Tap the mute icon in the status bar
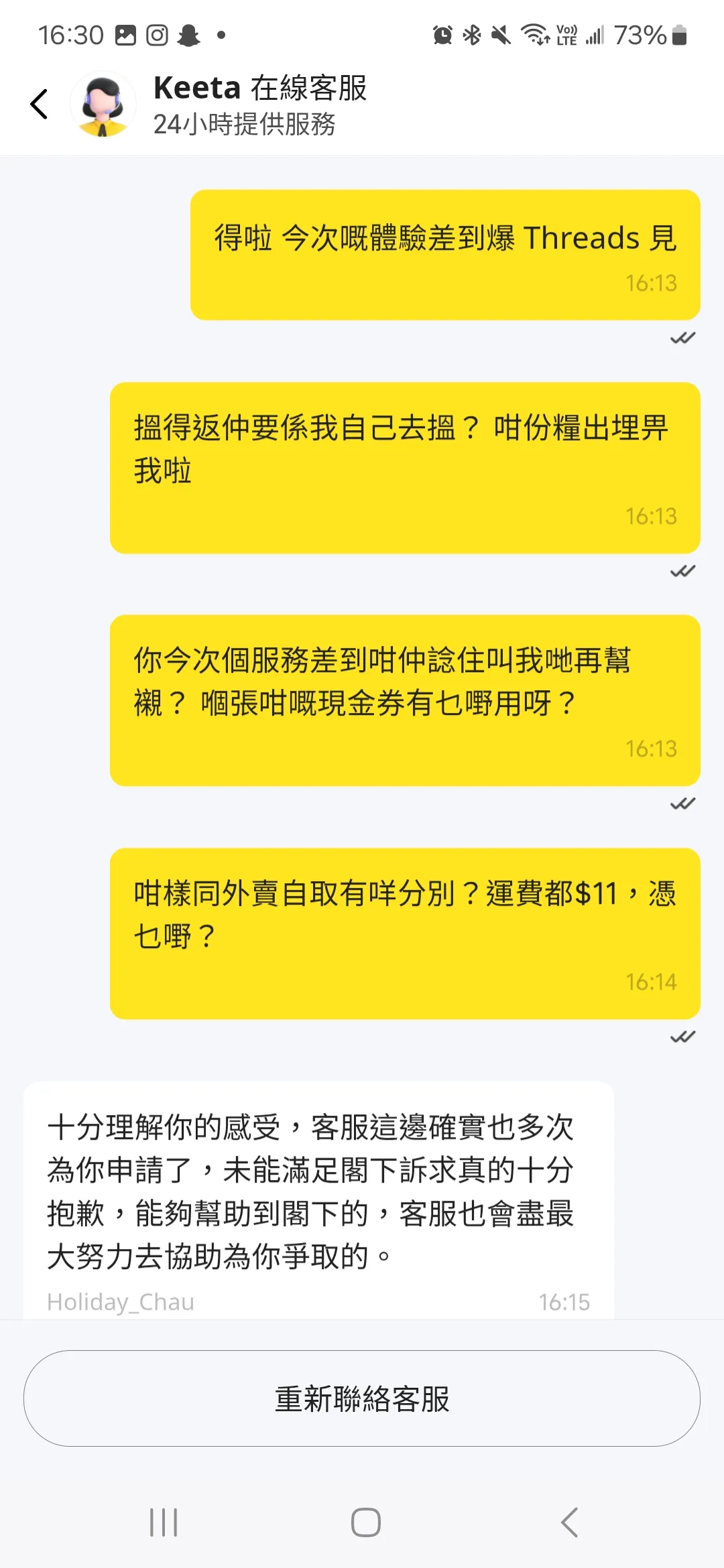The height and width of the screenshot is (1568, 724). (x=501, y=34)
